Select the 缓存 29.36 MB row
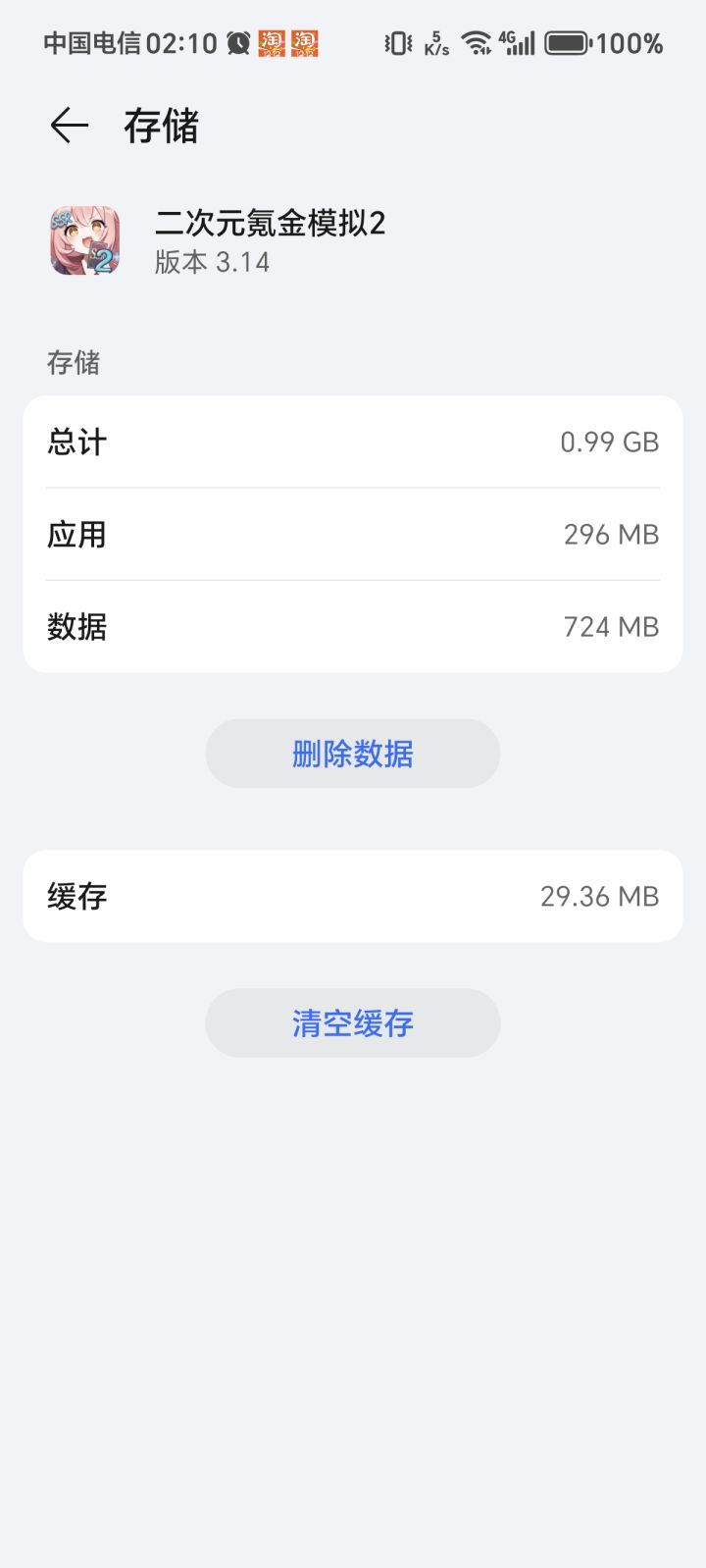 [353, 896]
